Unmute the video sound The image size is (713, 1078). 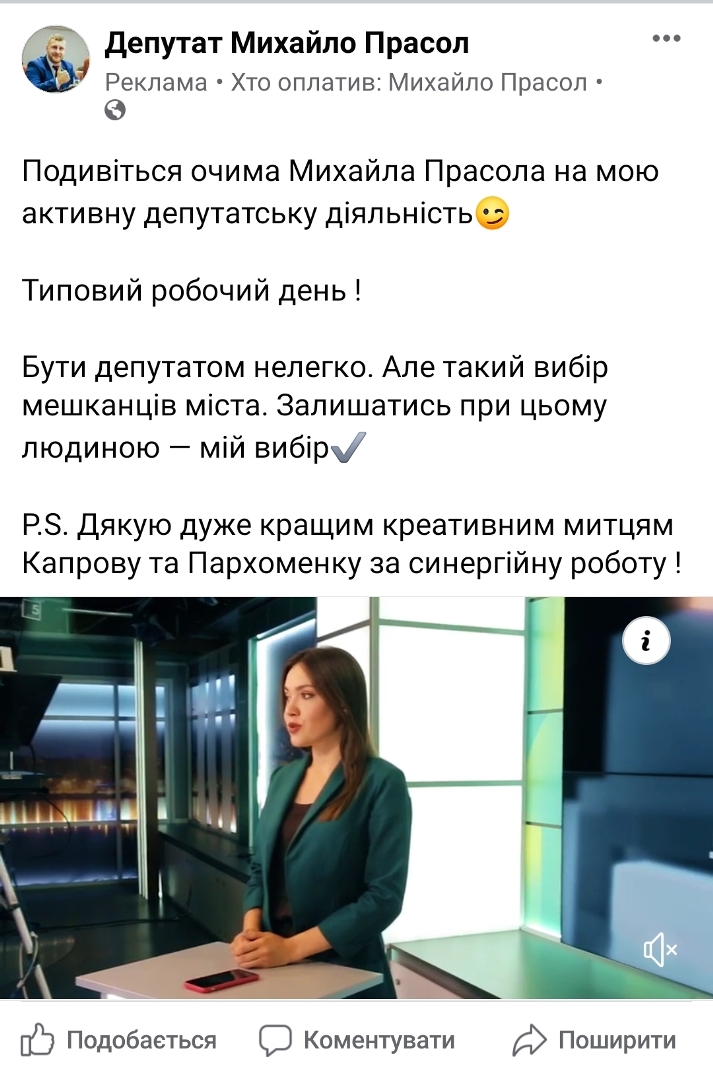point(660,949)
